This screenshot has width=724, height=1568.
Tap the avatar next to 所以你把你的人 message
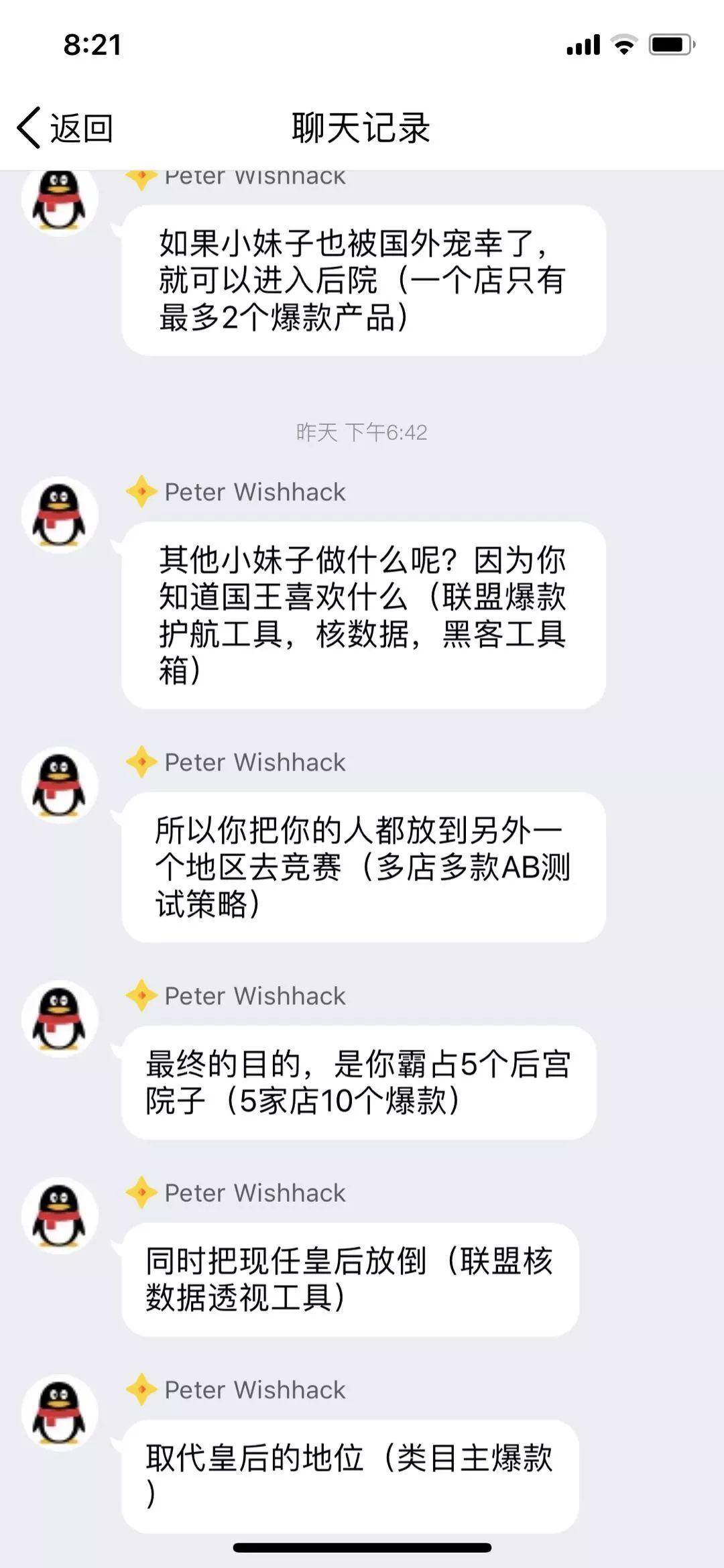point(60,785)
